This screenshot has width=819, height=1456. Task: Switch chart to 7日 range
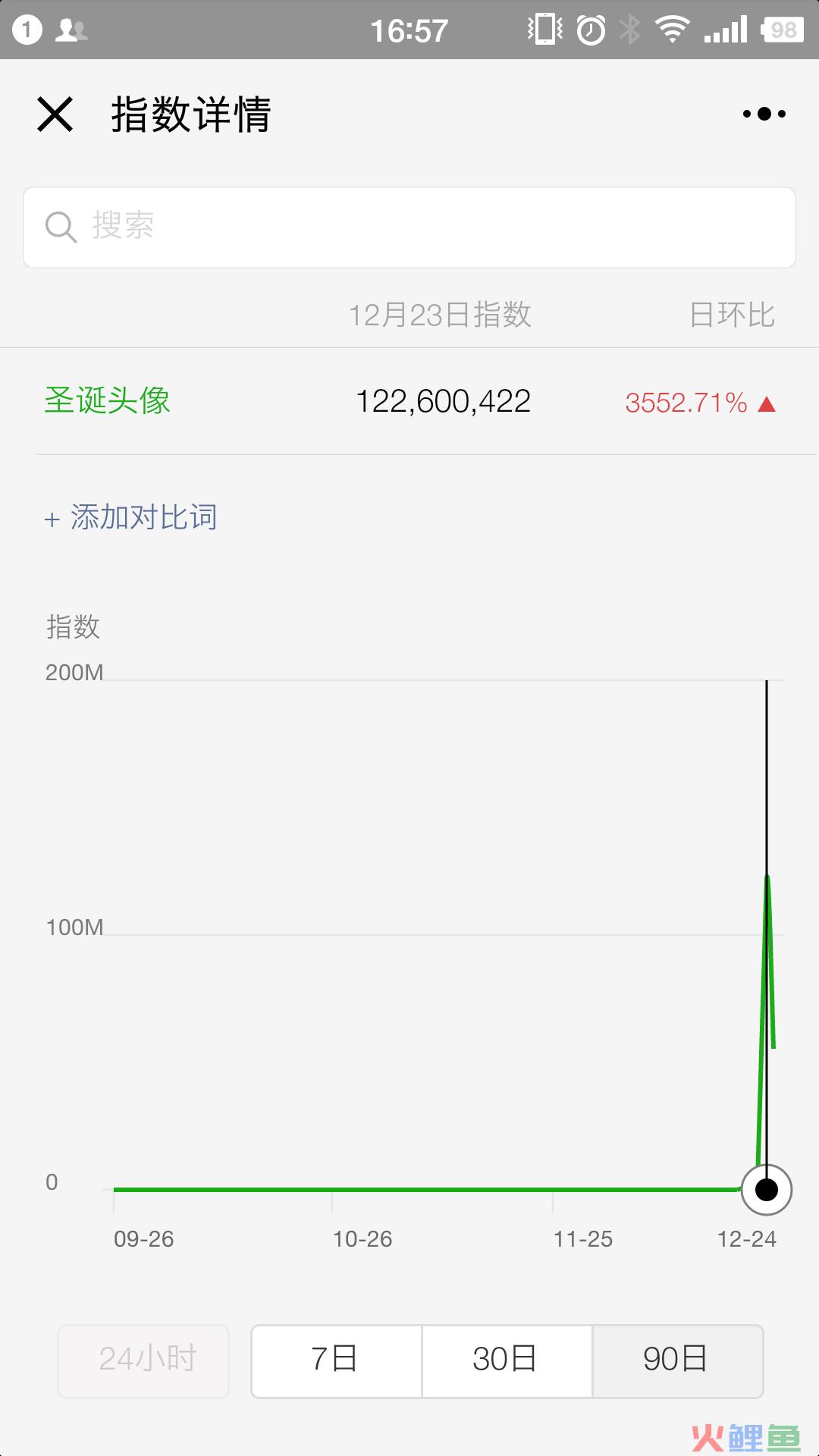tap(337, 1361)
